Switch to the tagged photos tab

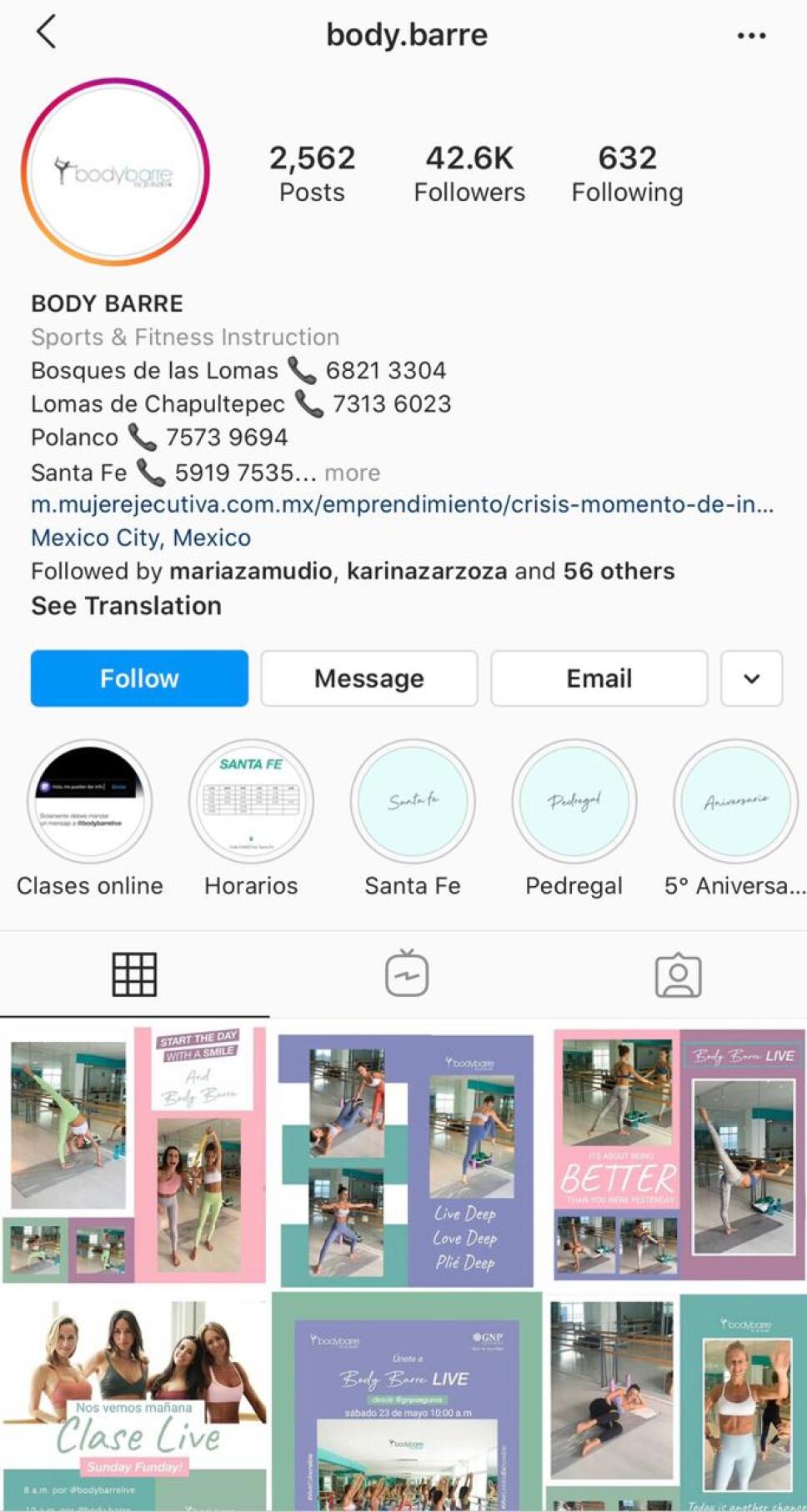678,974
